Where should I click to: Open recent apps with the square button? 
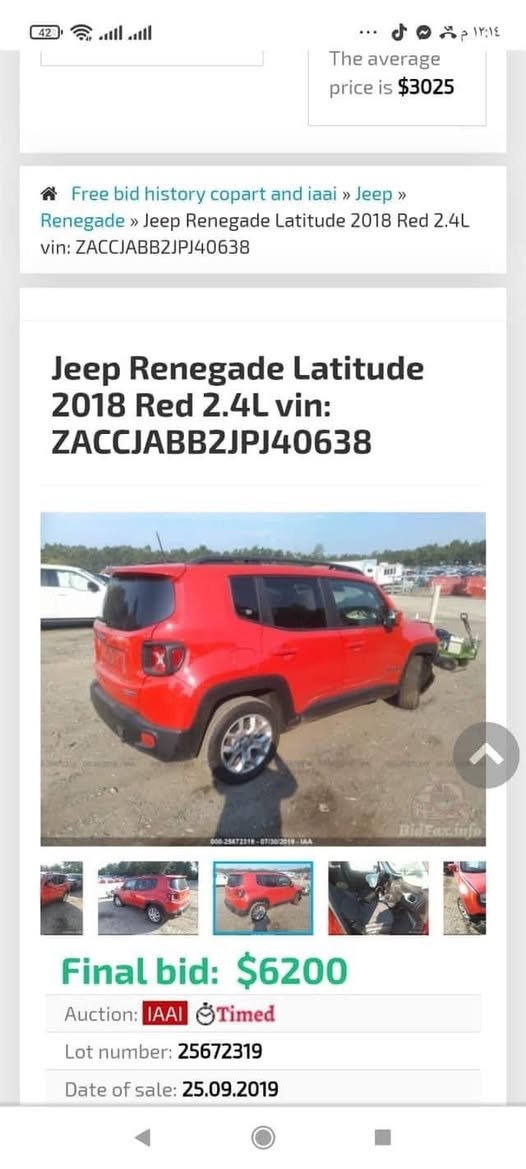[x=382, y=1137]
